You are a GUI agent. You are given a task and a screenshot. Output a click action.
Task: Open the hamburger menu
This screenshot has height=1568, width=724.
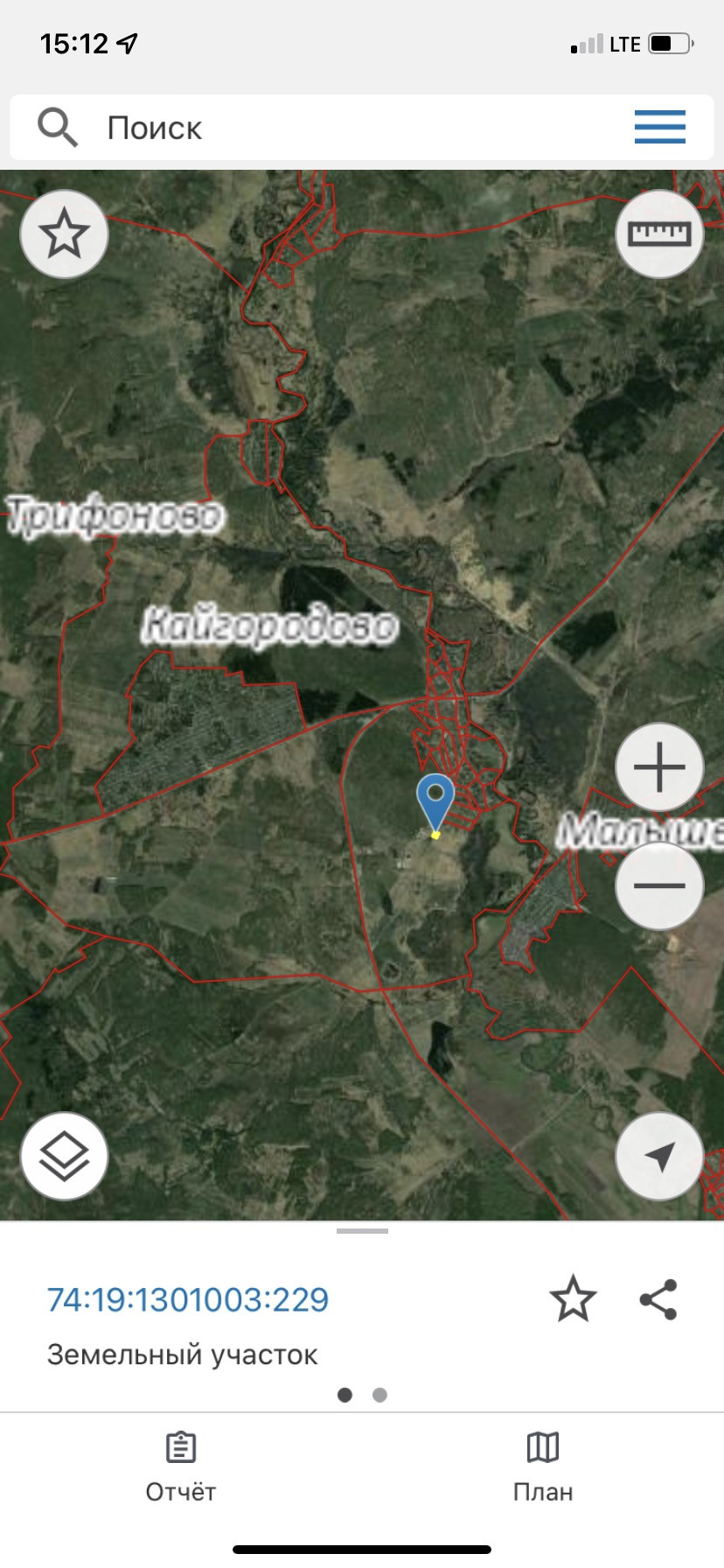660,128
